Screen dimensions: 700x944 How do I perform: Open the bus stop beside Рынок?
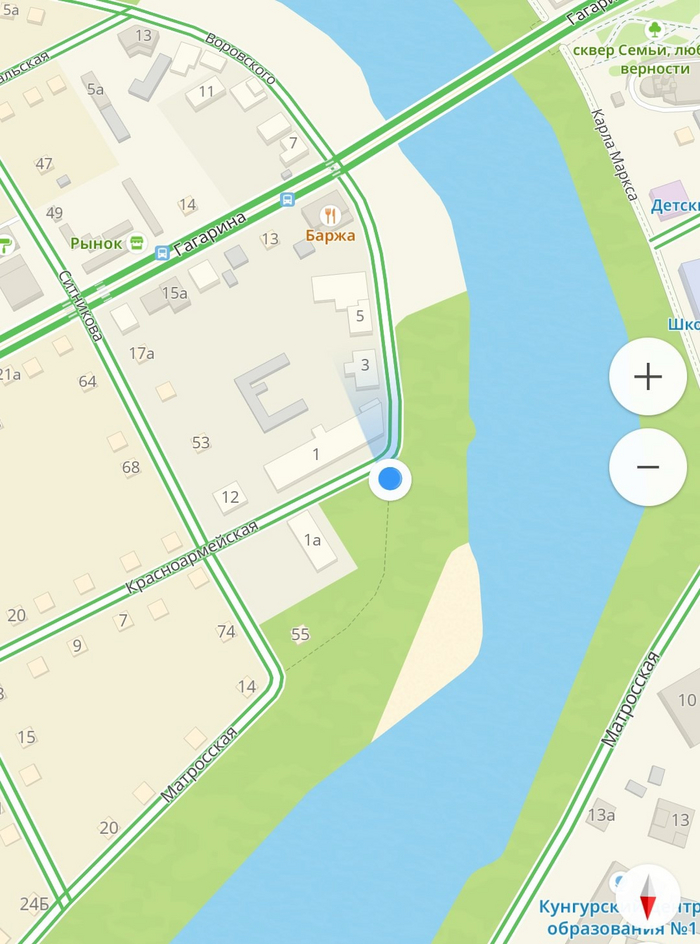click(x=162, y=253)
